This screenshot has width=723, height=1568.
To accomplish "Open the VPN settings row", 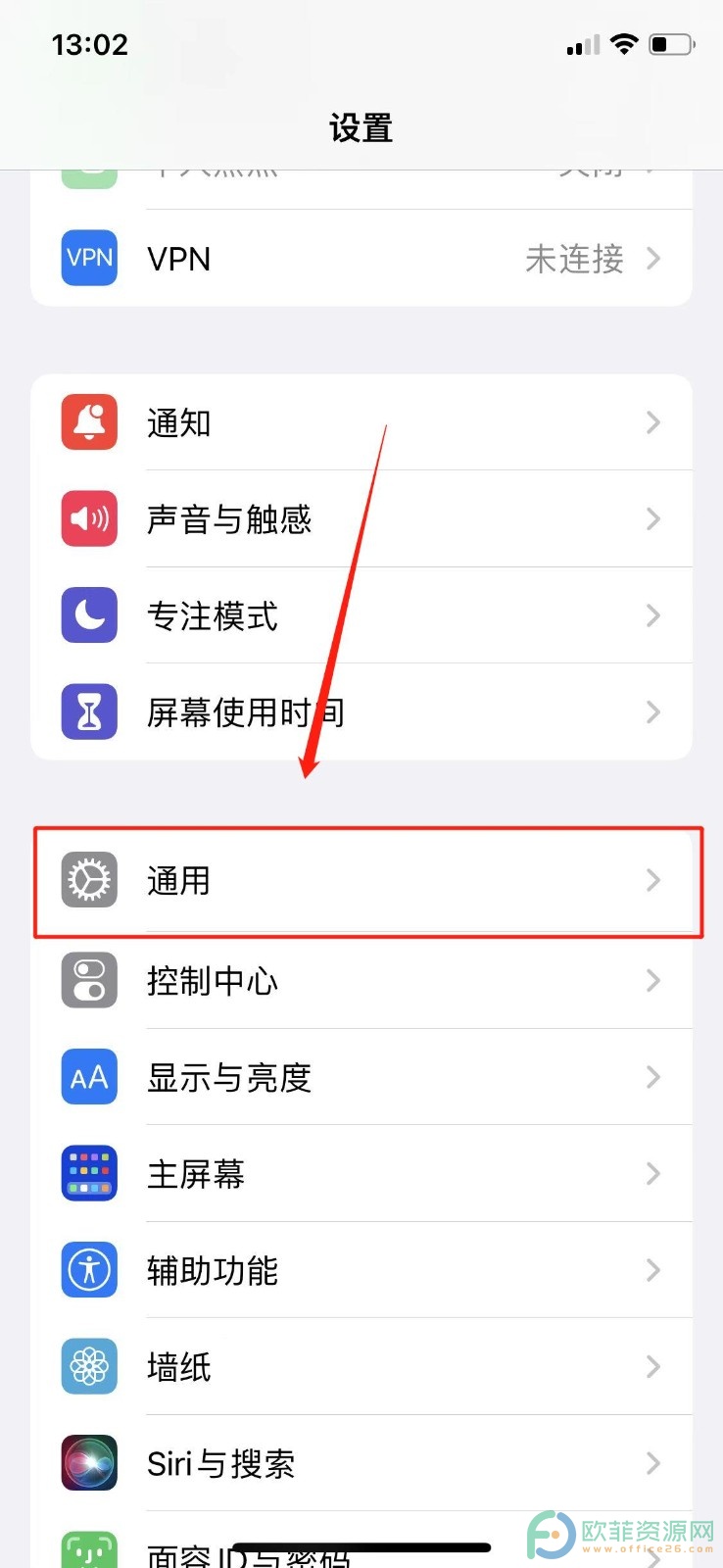I will click(361, 258).
